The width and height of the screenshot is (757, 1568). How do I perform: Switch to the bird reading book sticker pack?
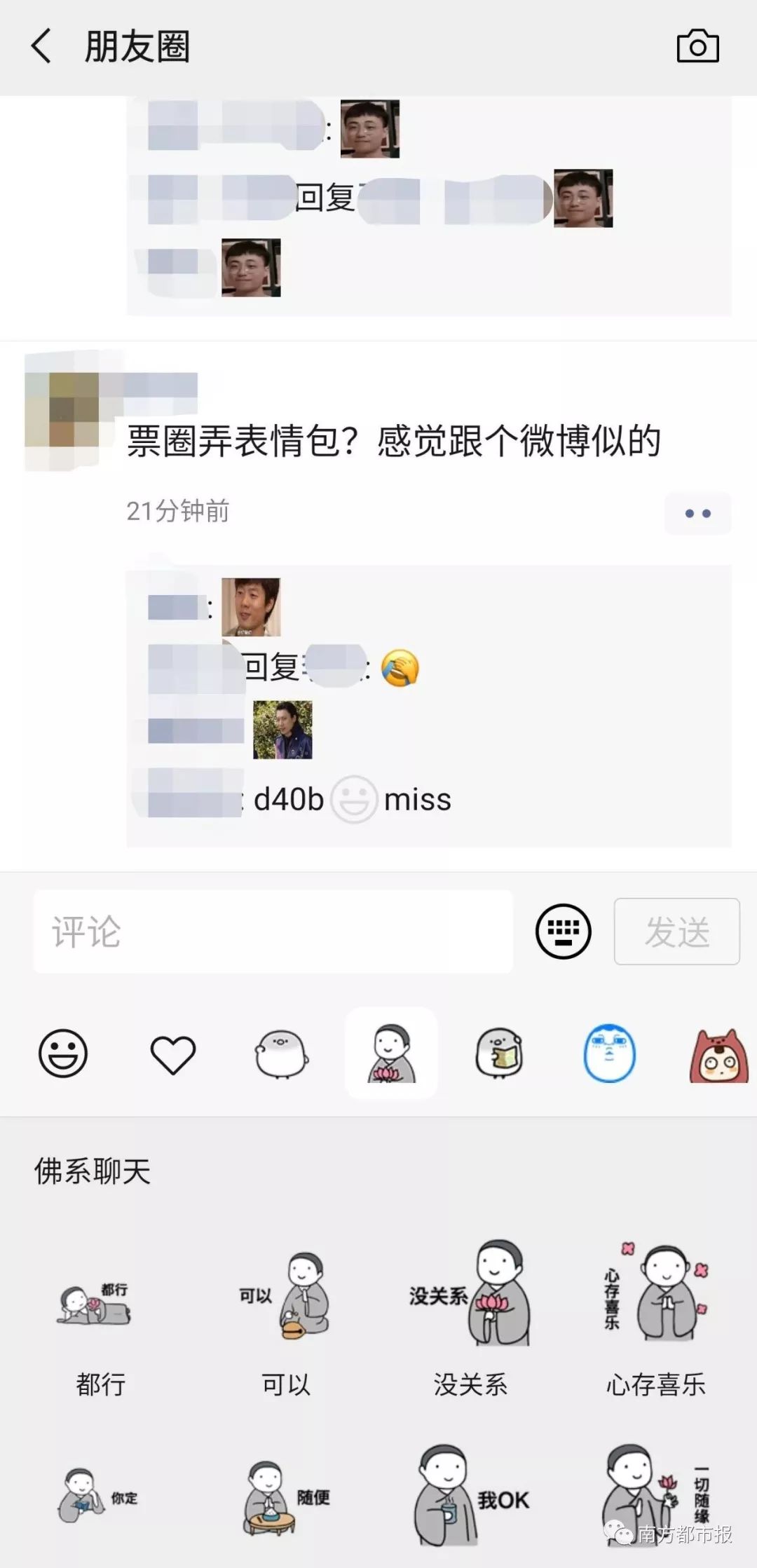499,1054
